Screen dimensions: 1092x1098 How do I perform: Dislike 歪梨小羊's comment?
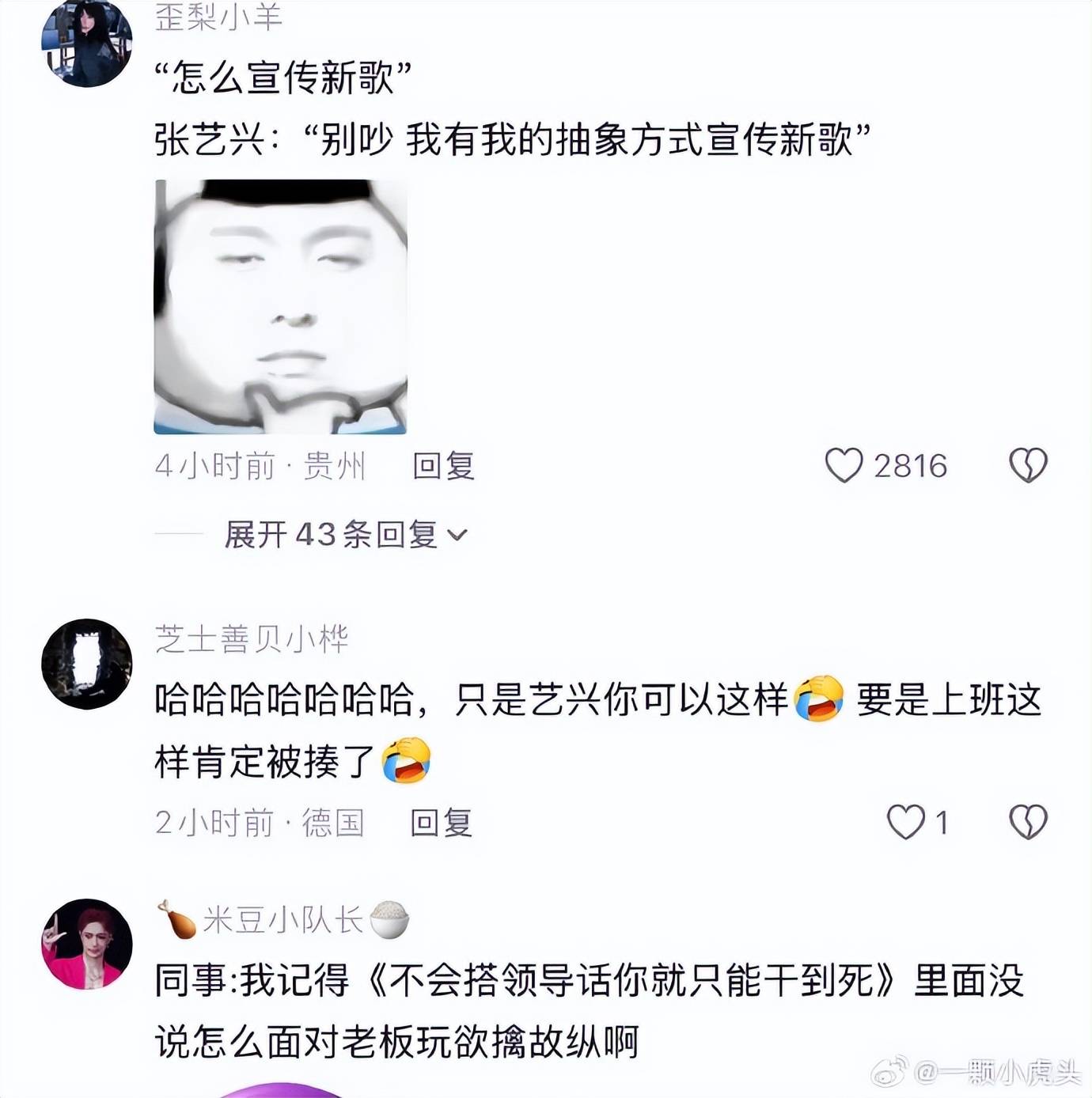coord(1028,465)
